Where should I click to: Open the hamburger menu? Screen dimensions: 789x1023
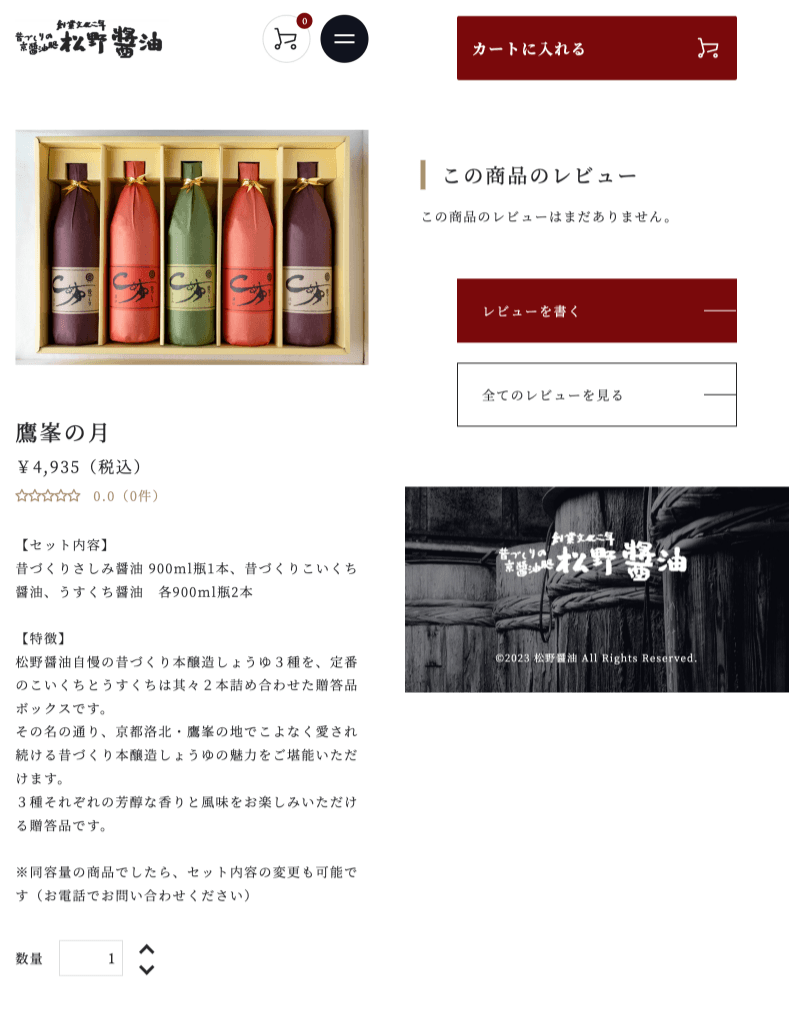344,39
